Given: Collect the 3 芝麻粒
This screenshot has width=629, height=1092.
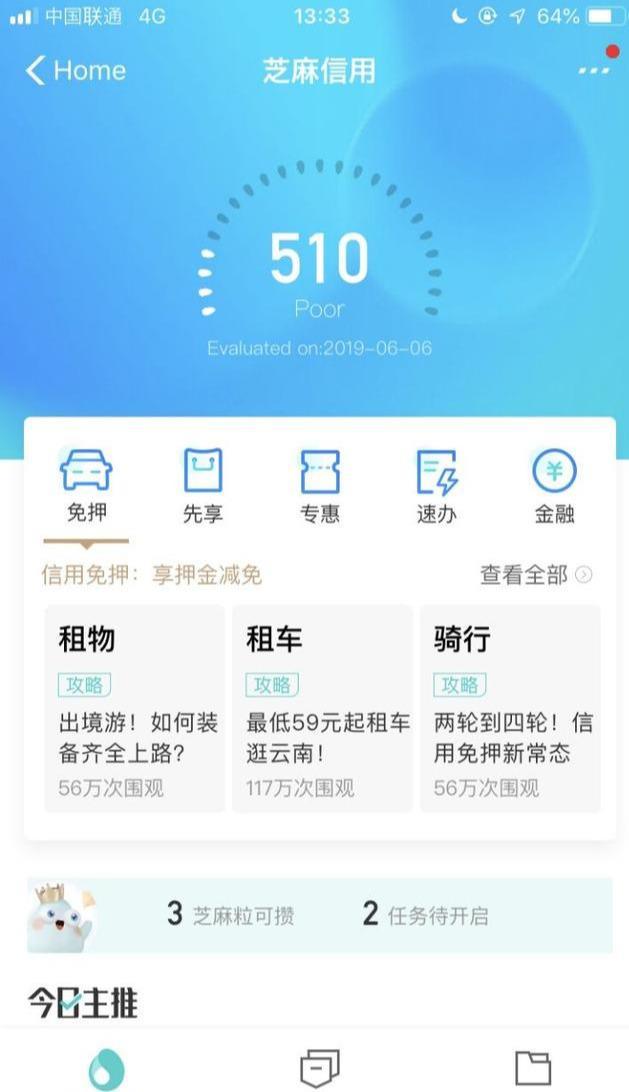Looking at the screenshot, I should (230, 914).
